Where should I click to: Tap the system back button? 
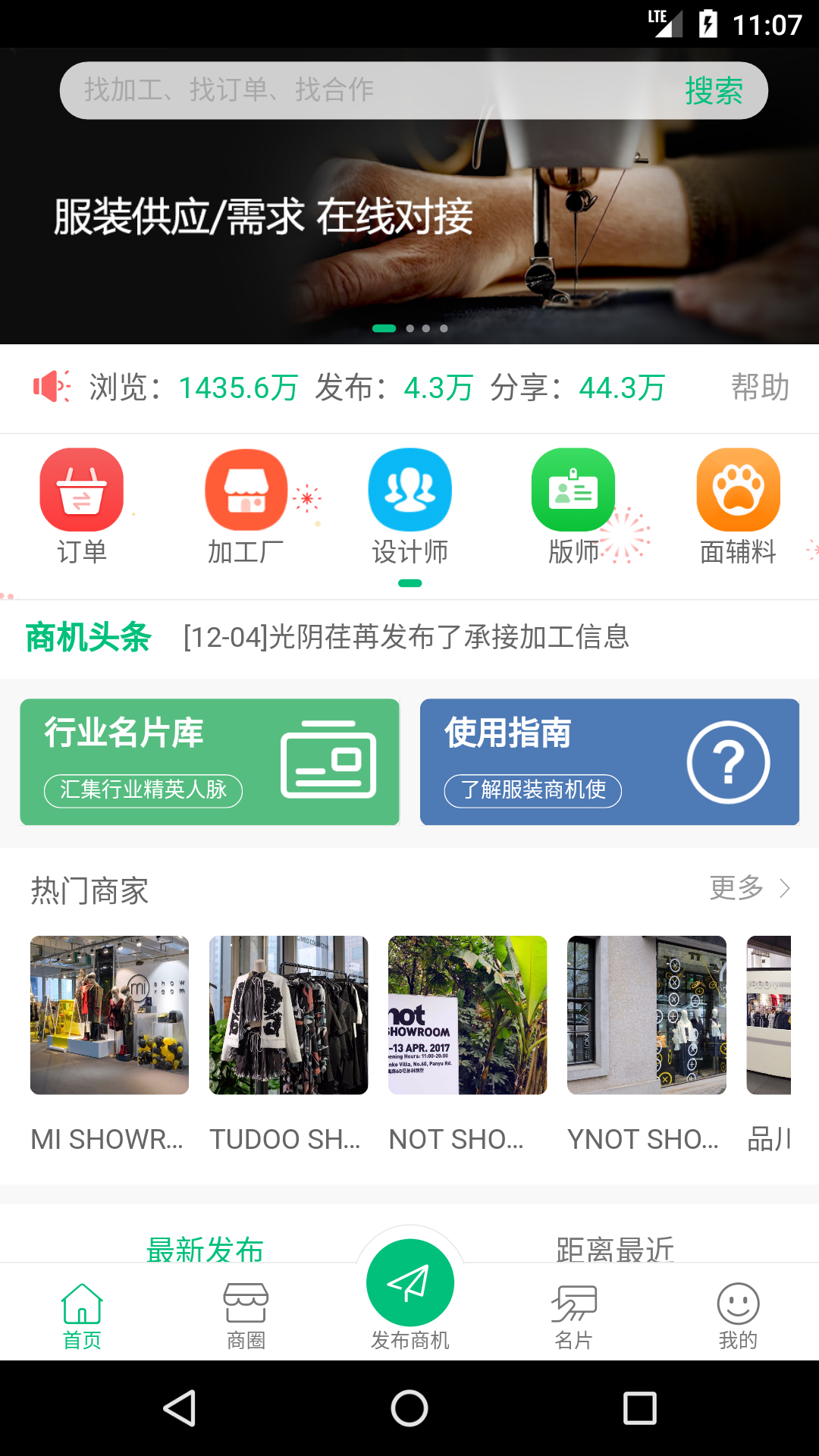point(180,1408)
